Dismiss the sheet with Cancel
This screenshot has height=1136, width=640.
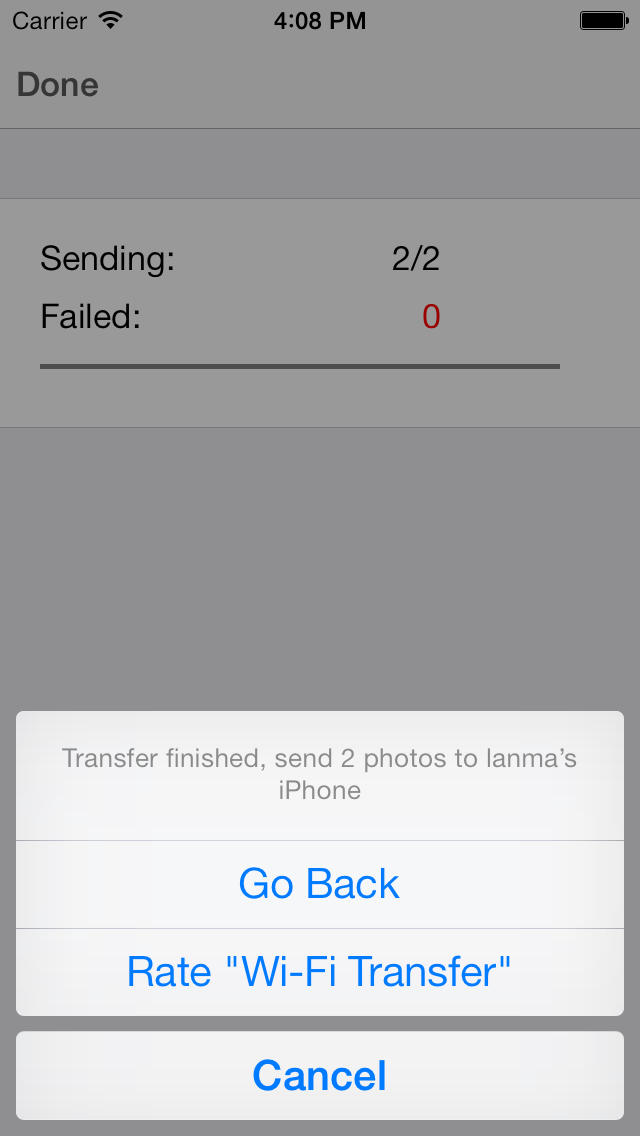[x=320, y=1075]
